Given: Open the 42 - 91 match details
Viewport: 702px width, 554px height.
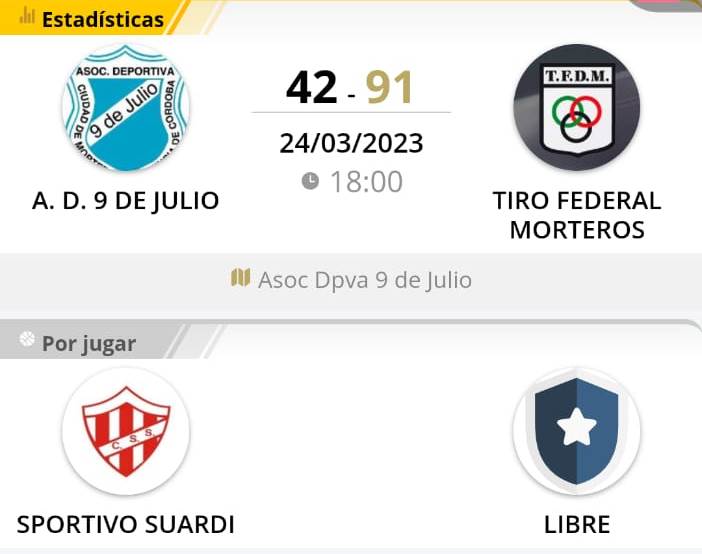Looking at the screenshot, I should (350, 88).
